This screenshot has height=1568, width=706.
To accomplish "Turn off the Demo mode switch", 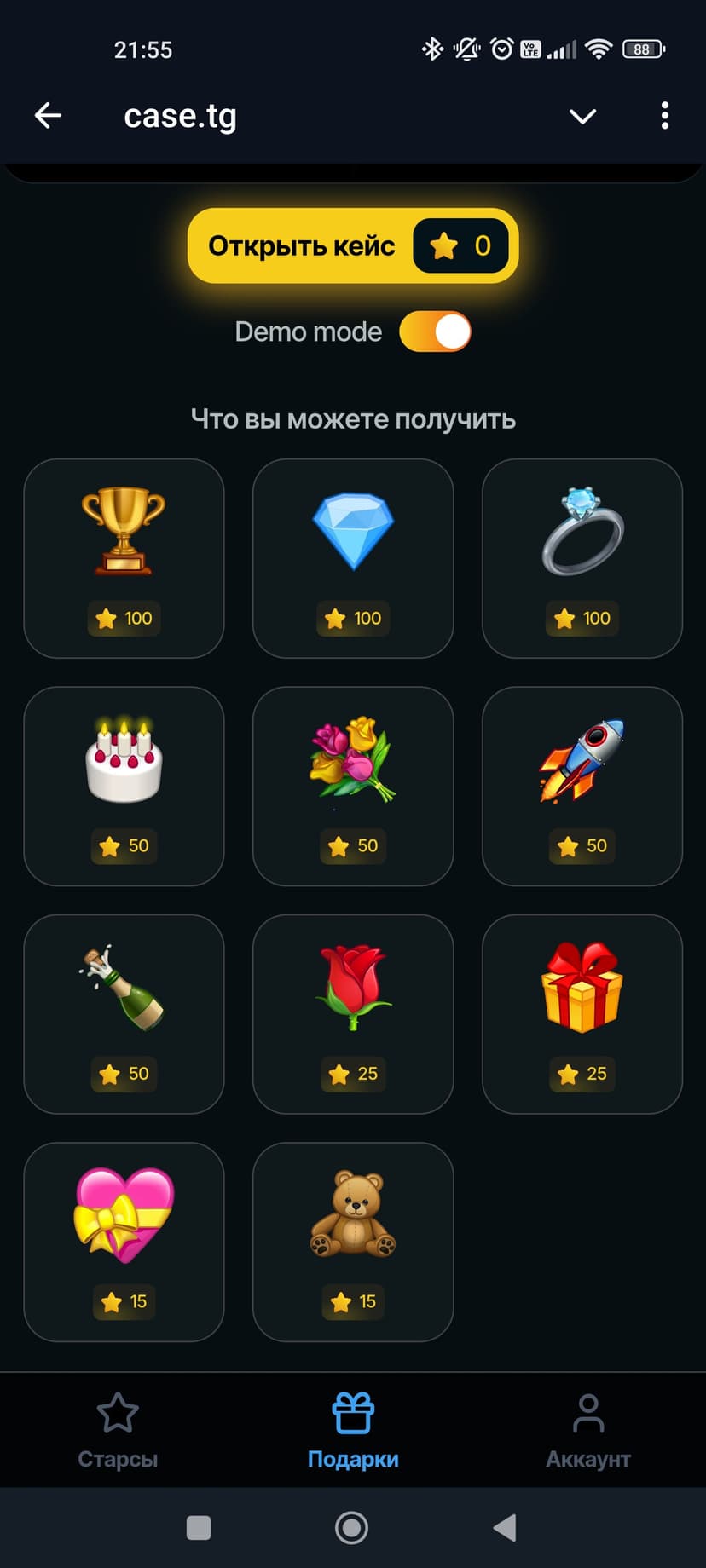I will (x=435, y=331).
